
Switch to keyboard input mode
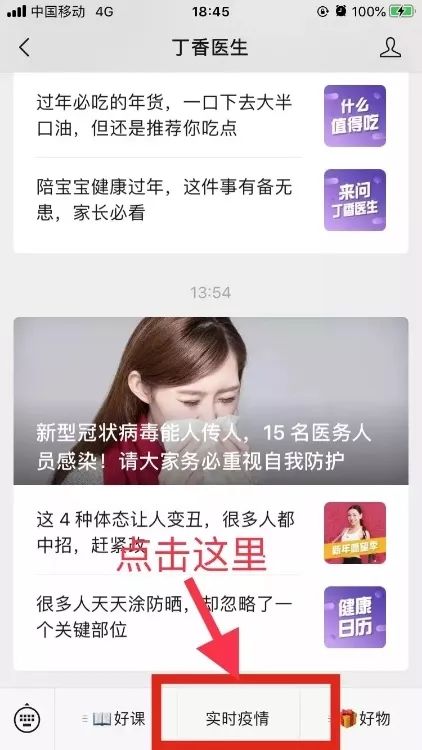pyautogui.click(x=27, y=718)
